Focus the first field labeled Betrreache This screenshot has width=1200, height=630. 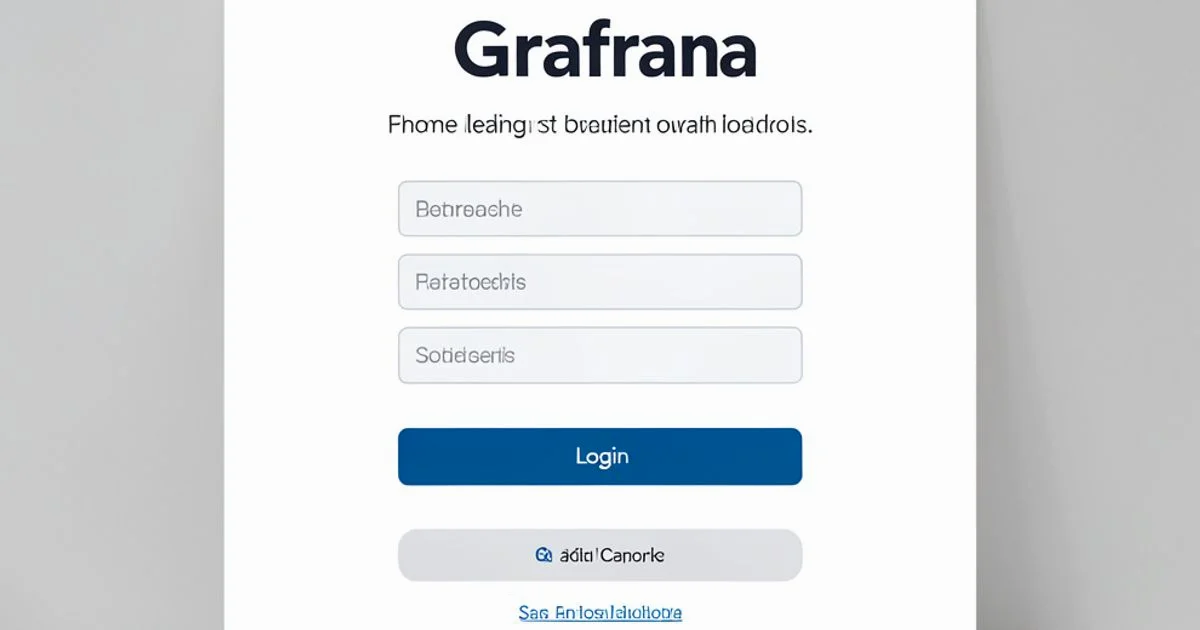(x=600, y=209)
